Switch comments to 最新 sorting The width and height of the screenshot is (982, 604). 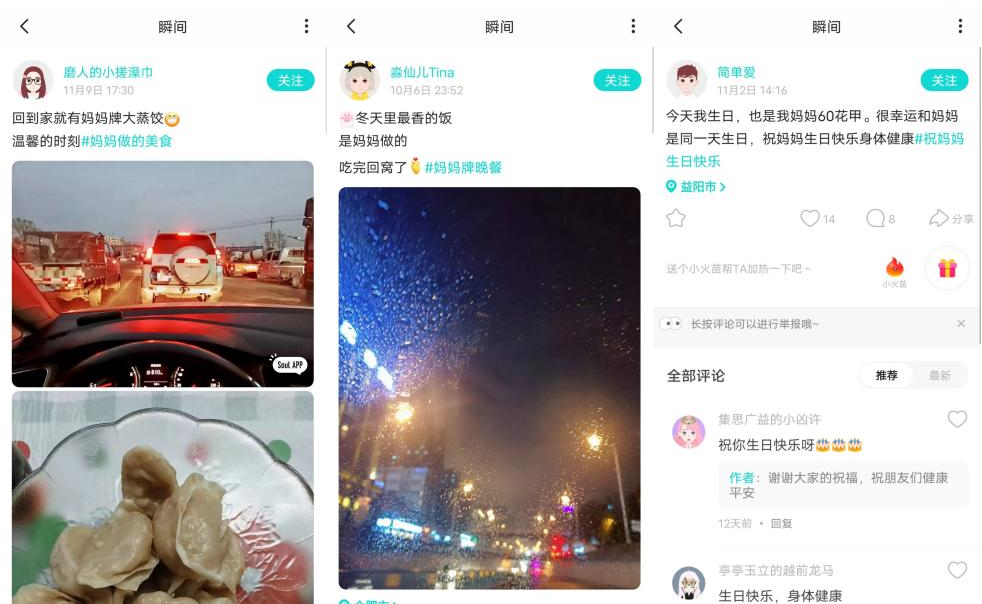tap(940, 375)
